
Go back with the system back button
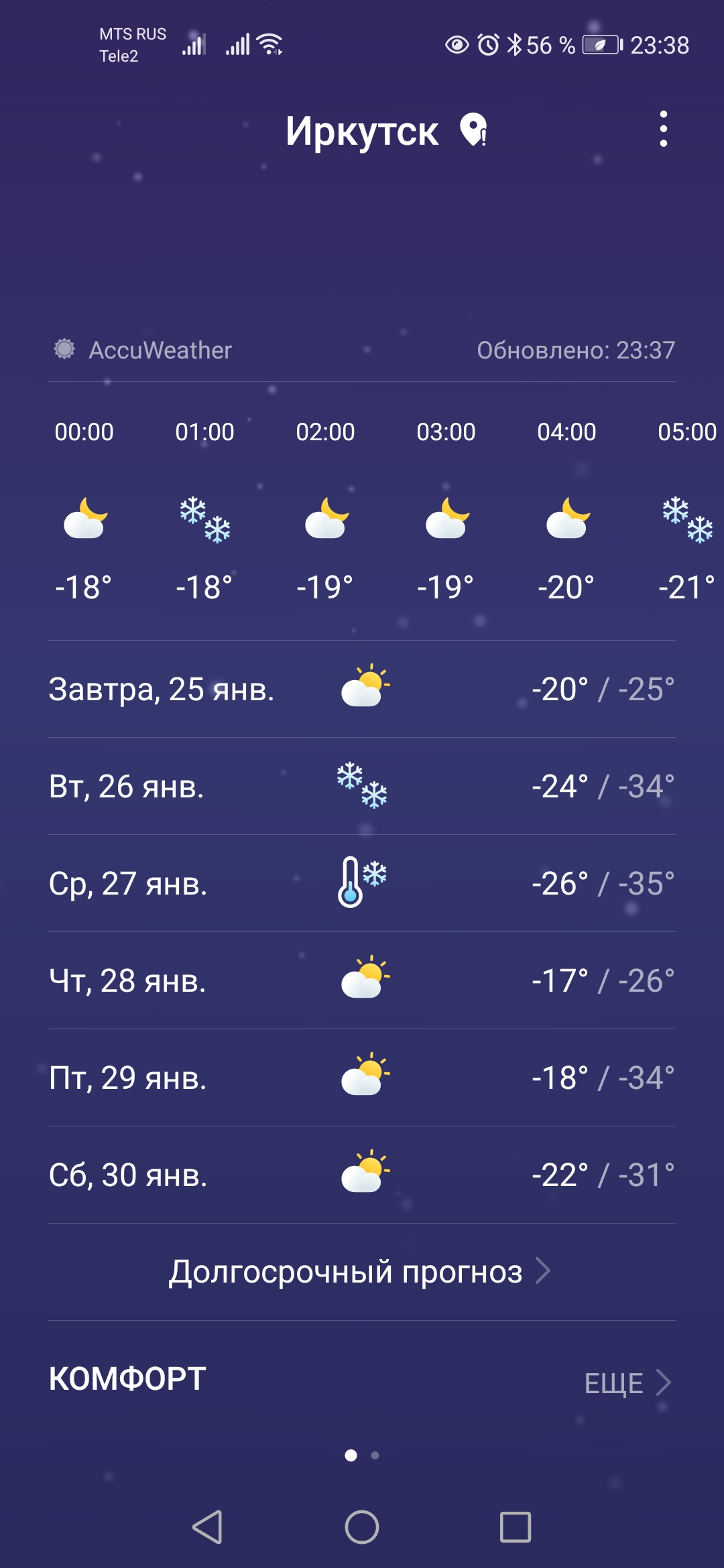[207, 1527]
